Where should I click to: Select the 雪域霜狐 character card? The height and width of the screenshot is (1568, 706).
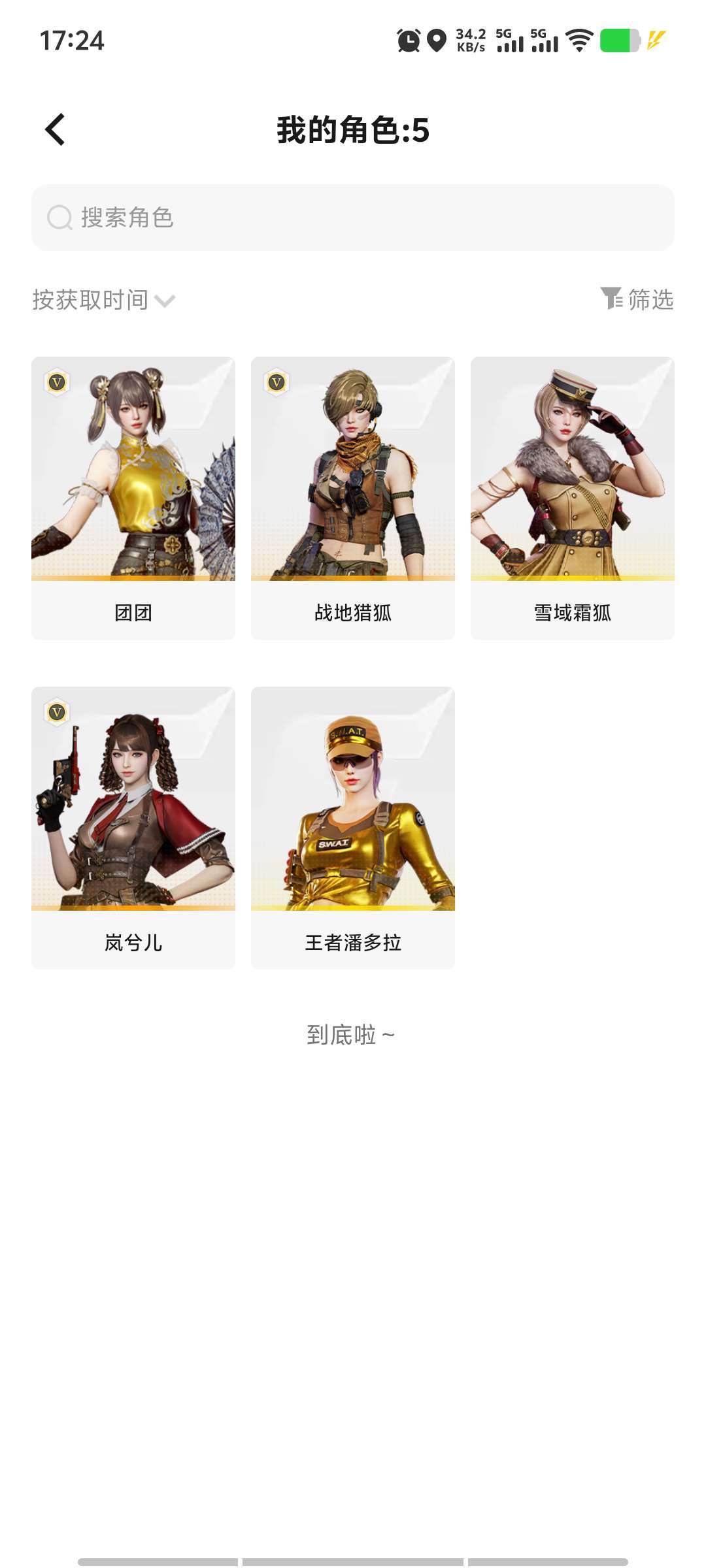click(x=573, y=497)
